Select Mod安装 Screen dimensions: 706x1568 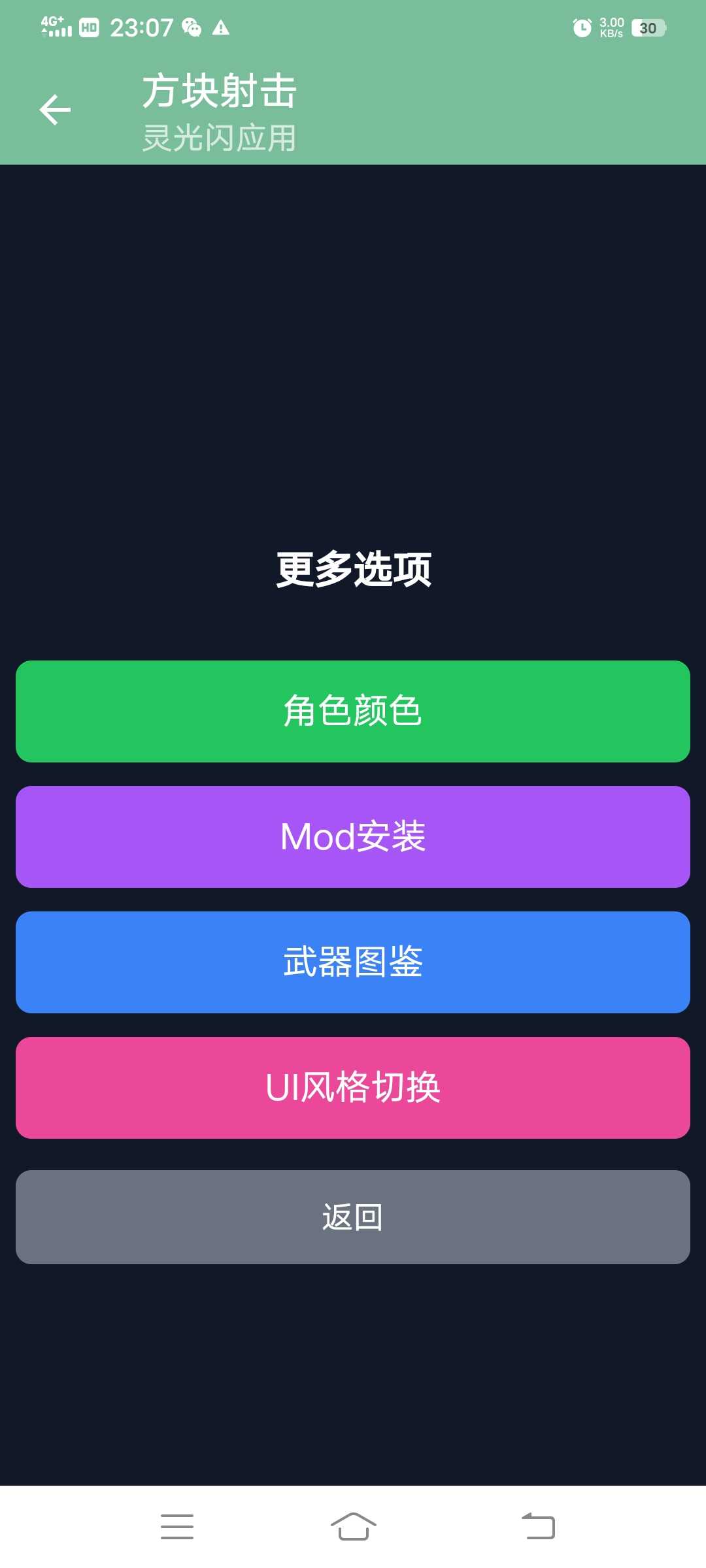pyautogui.click(x=353, y=837)
